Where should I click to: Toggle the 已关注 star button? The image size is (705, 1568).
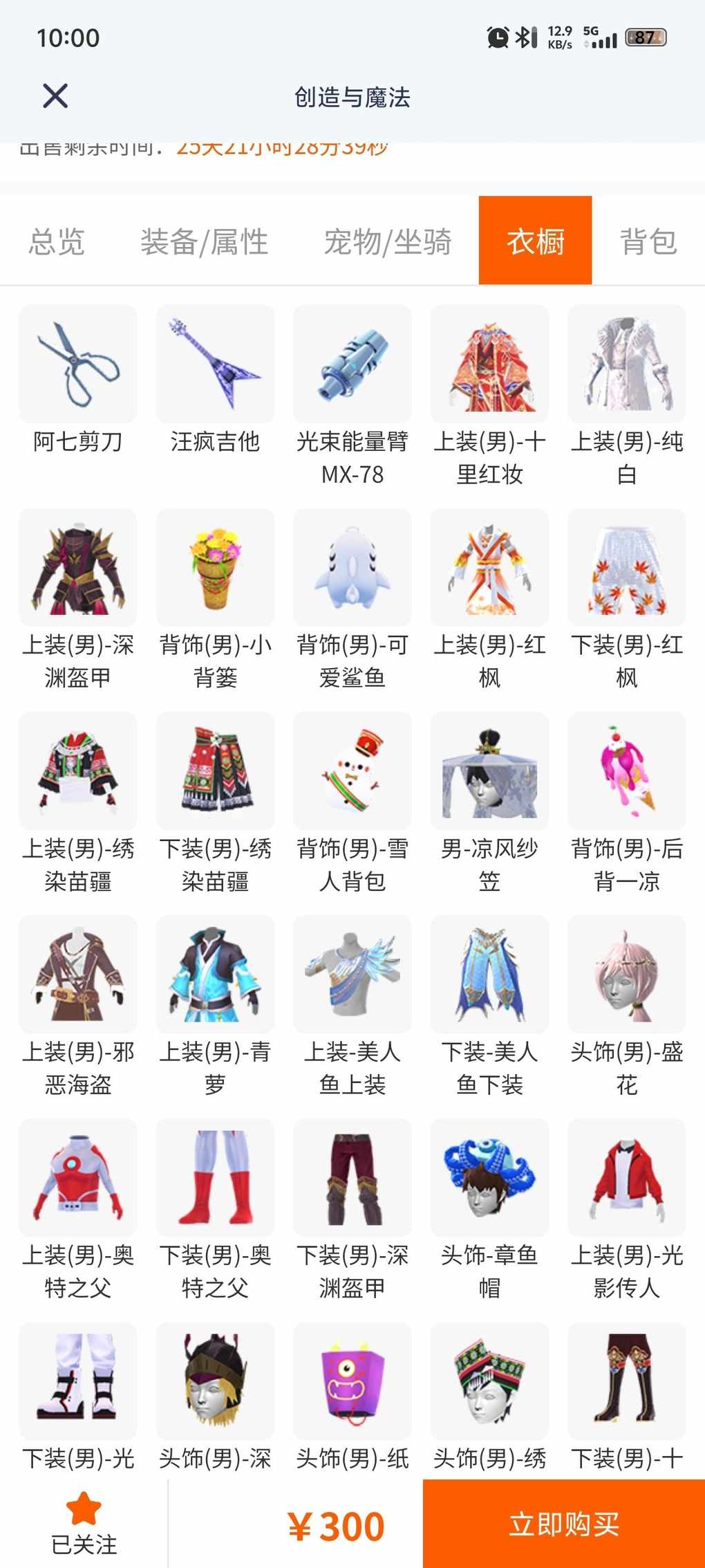(x=84, y=1523)
